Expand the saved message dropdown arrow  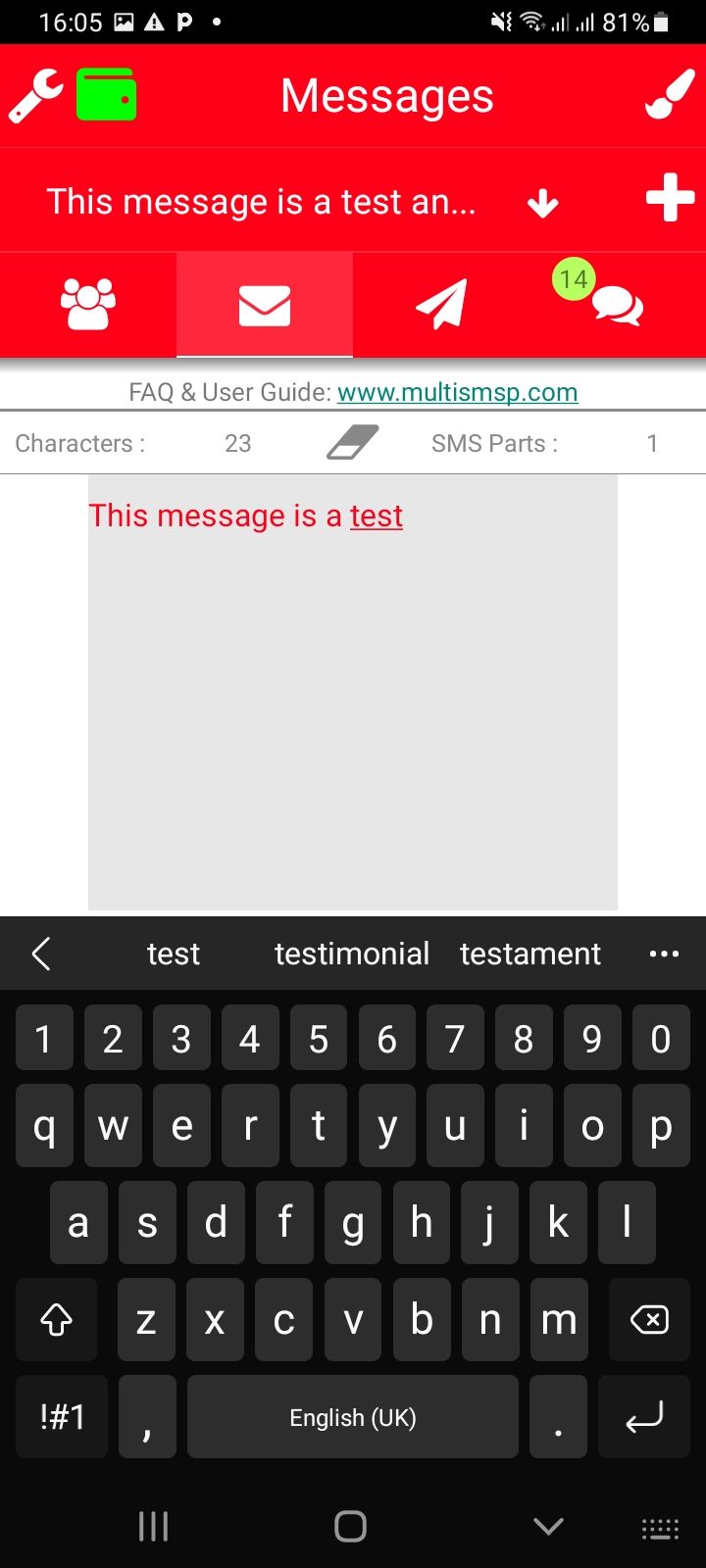click(x=542, y=203)
